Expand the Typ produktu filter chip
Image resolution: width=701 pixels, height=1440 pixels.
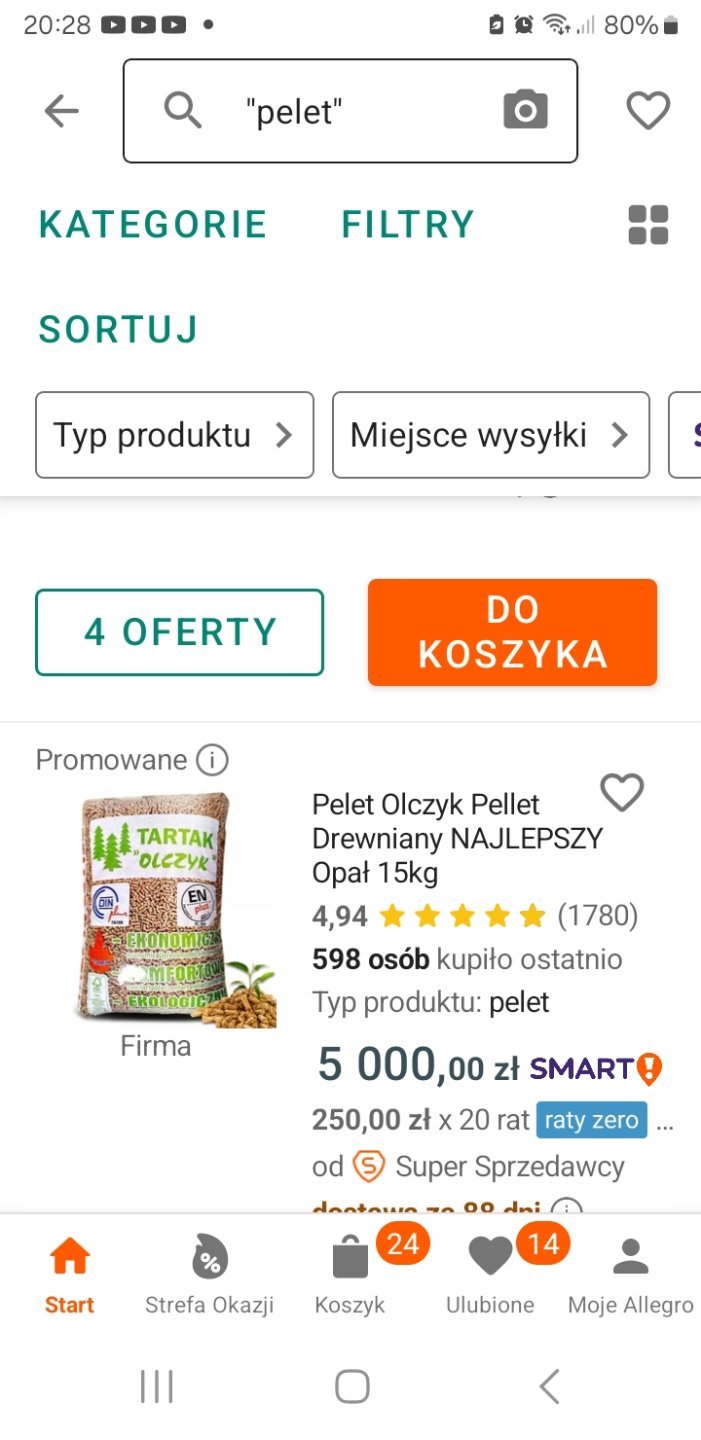(x=174, y=435)
